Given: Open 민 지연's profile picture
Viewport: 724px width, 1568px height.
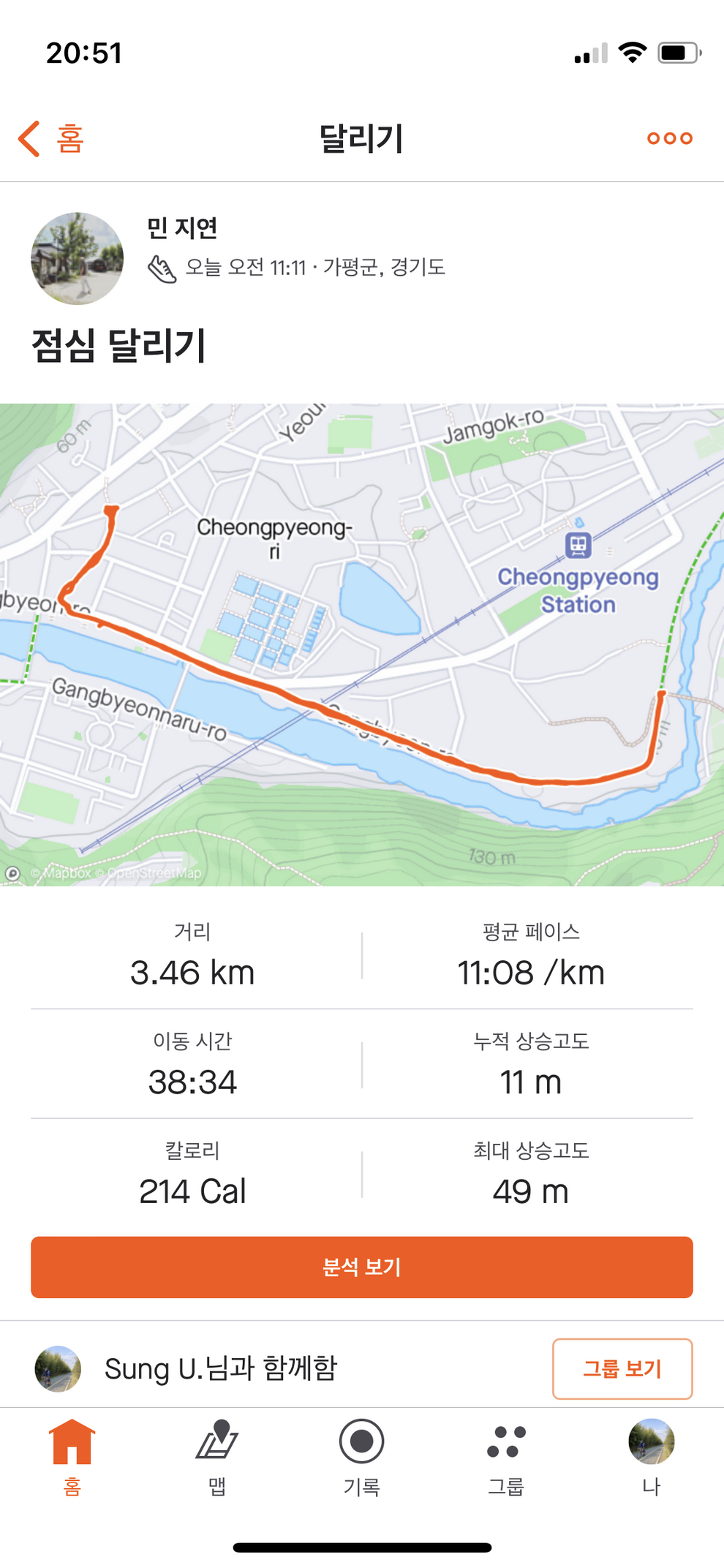Looking at the screenshot, I should pos(77,258).
